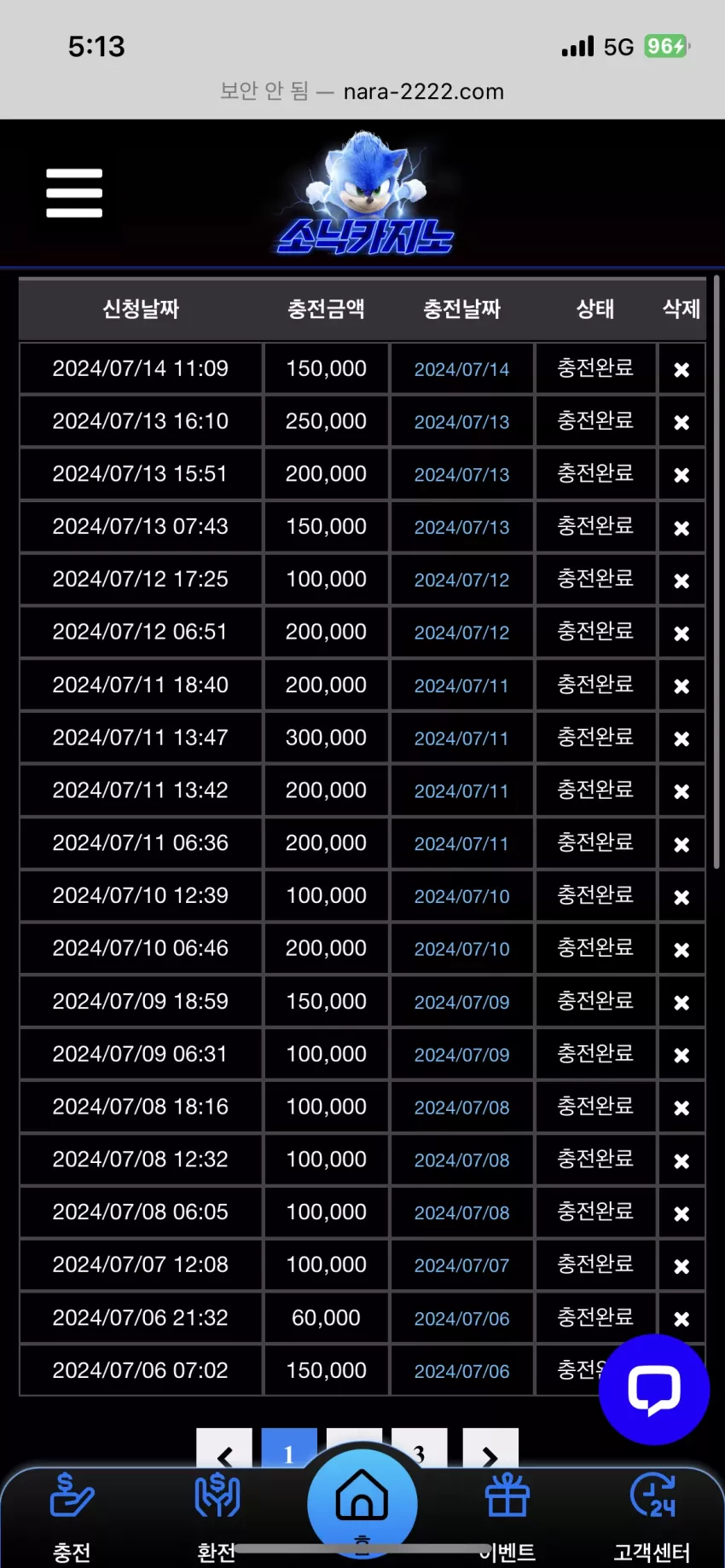
Task: Switch to the 환전 tab
Action: 217,1518
